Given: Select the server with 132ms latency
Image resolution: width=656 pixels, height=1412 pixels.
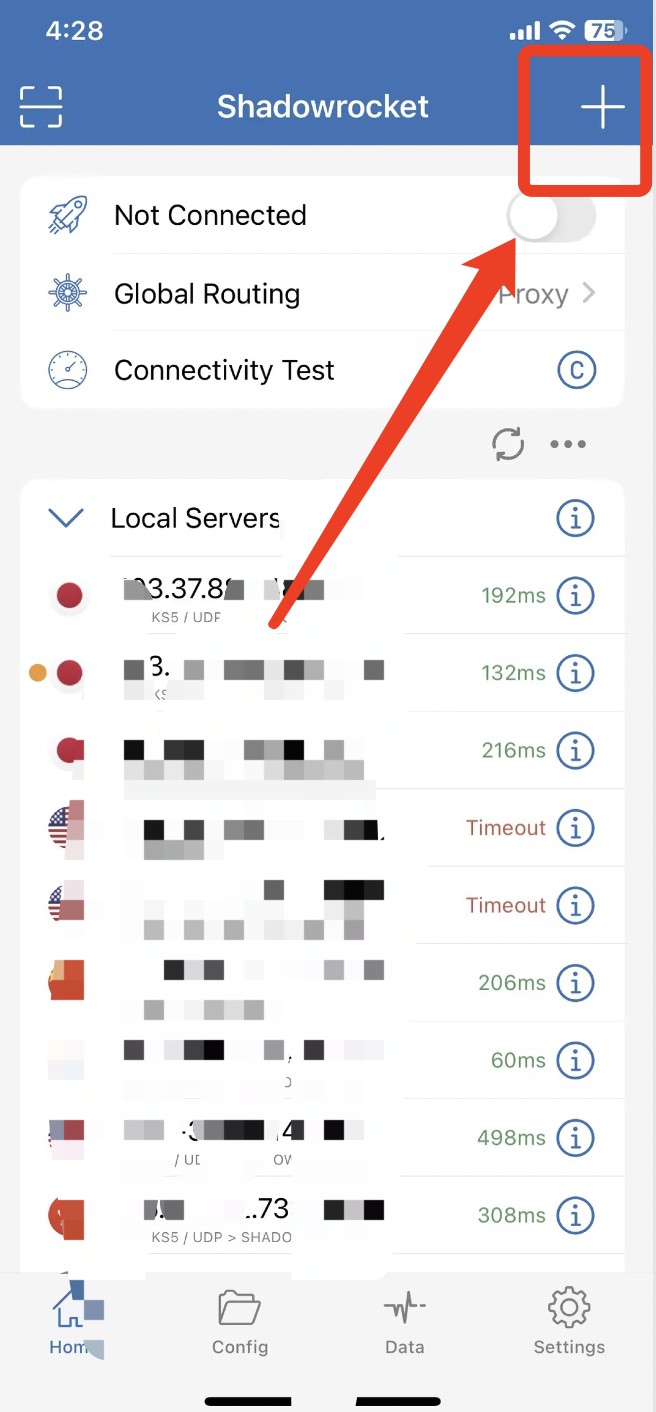Looking at the screenshot, I should pos(322,673).
